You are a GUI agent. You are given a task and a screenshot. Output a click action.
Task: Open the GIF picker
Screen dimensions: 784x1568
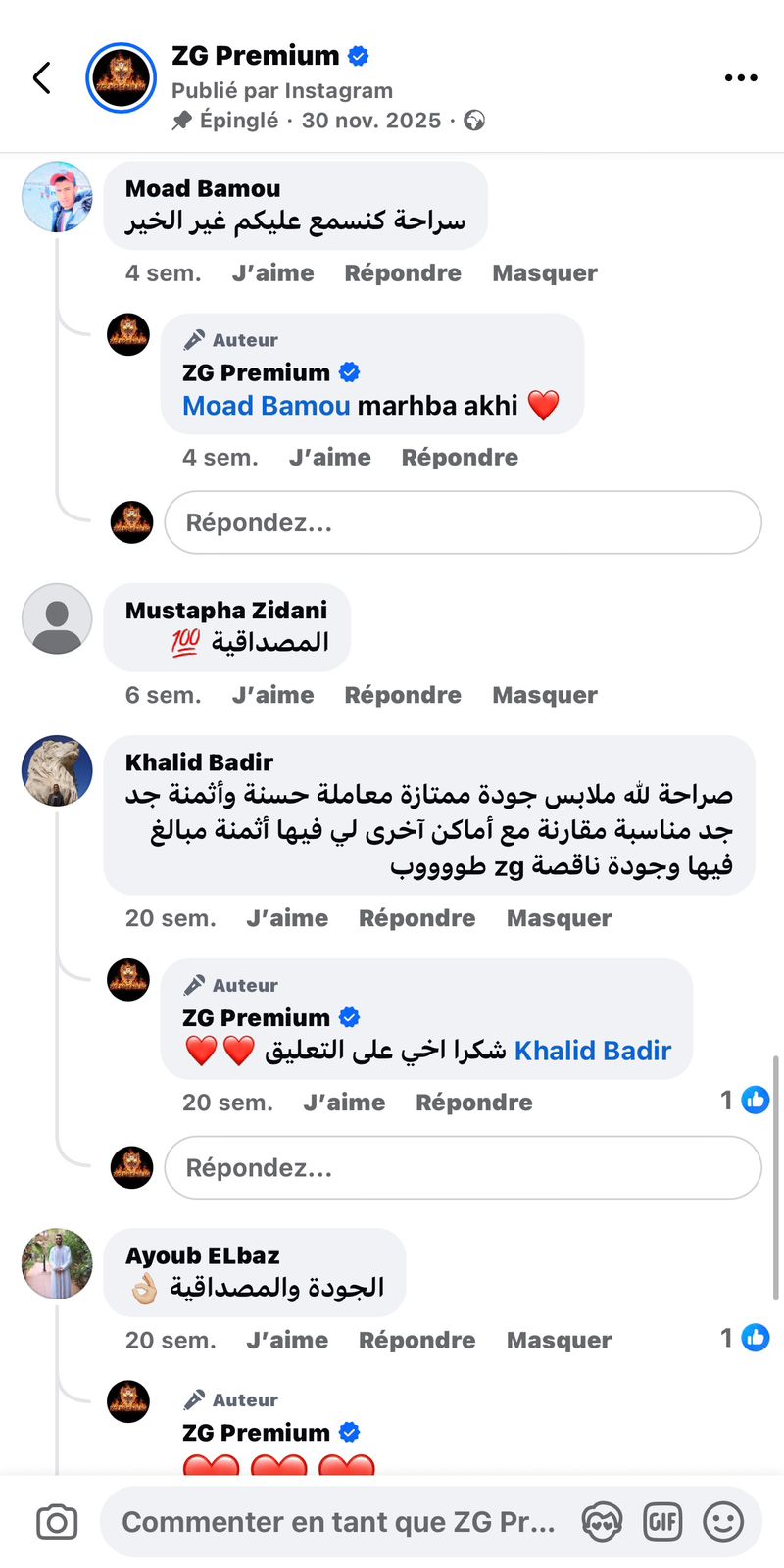click(x=662, y=1522)
